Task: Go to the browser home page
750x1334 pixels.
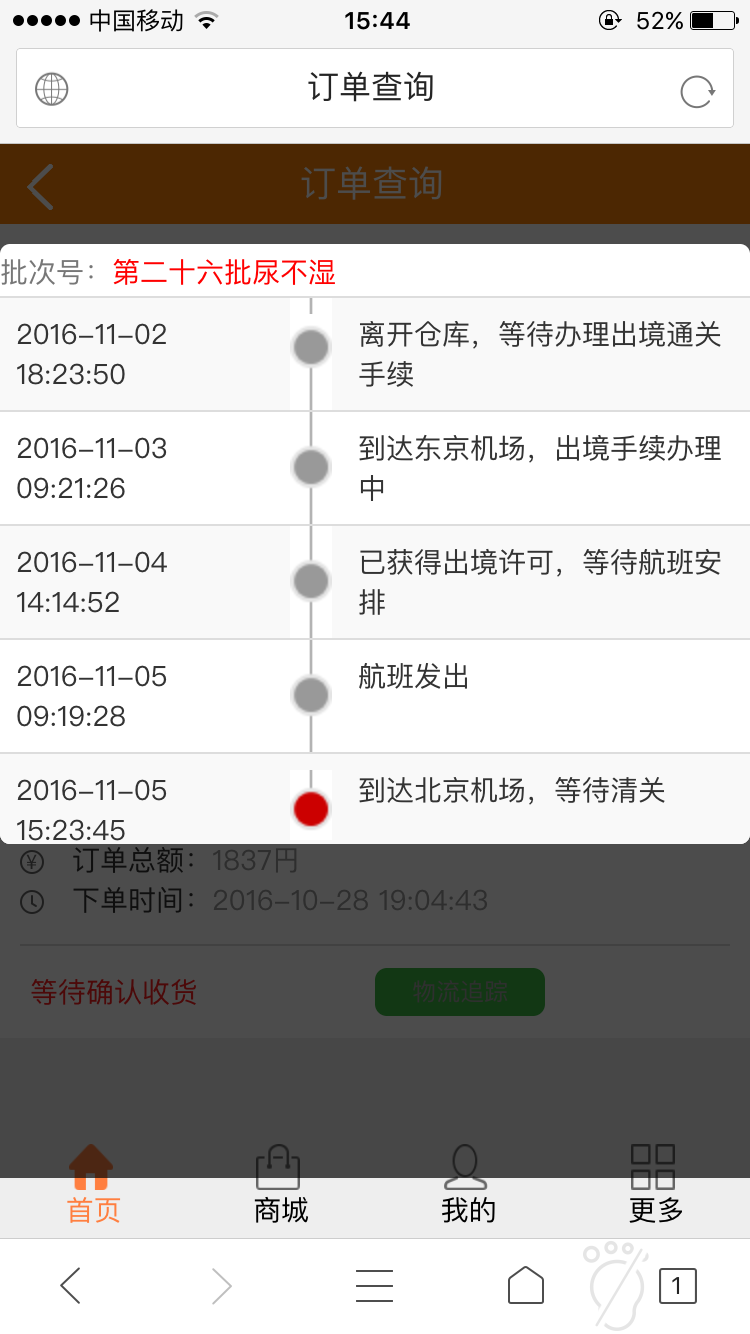Action: tap(526, 1285)
